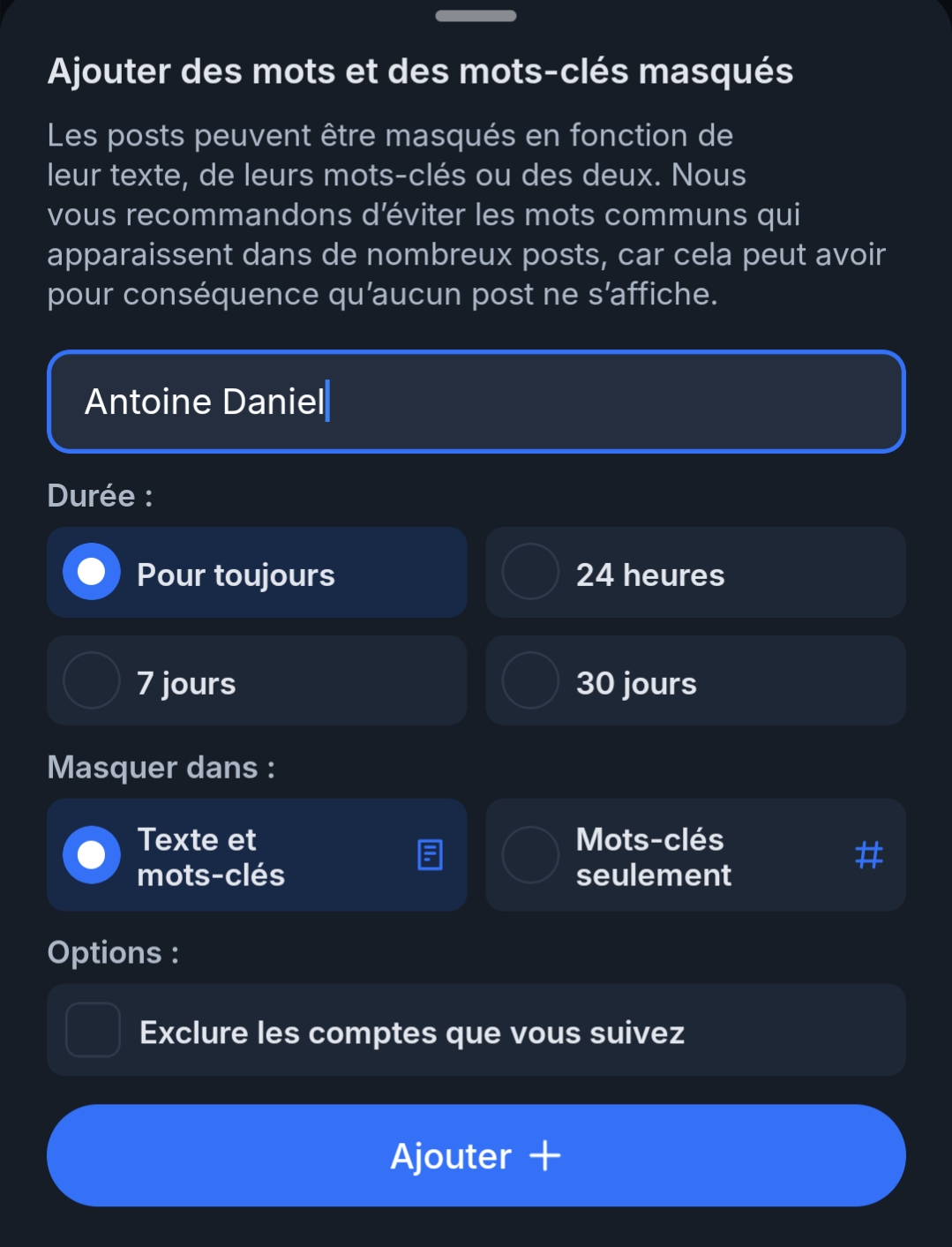The width and height of the screenshot is (952, 1247).
Task: Choose the "24 heures" duration
Action: click(695, 573)
